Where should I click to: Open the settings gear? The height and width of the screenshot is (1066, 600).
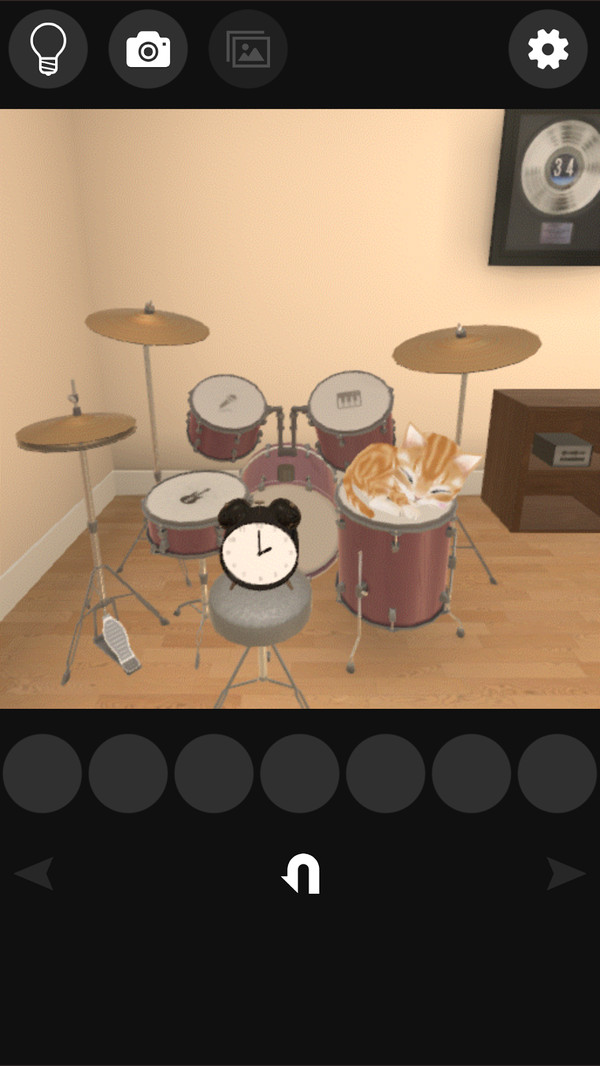[548, 49]
